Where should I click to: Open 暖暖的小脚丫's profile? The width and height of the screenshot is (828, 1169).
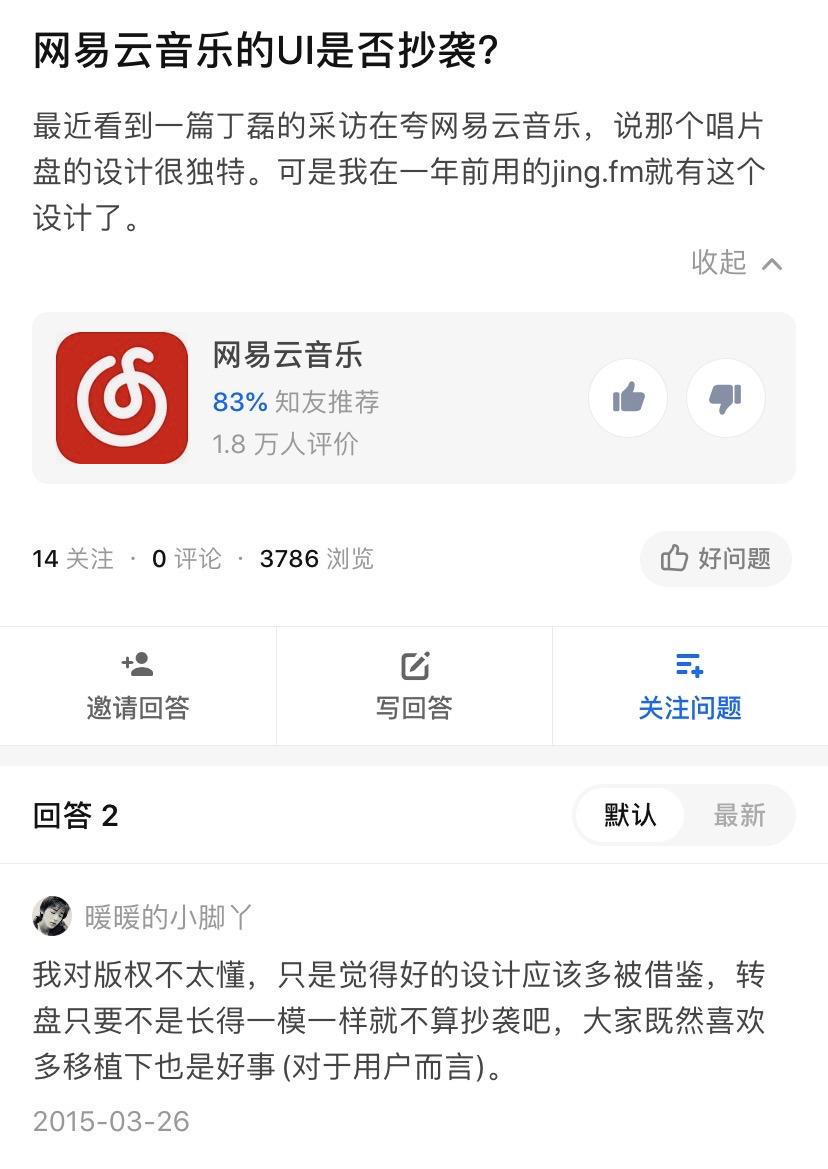pyautogui.click(x=168, y=916)
